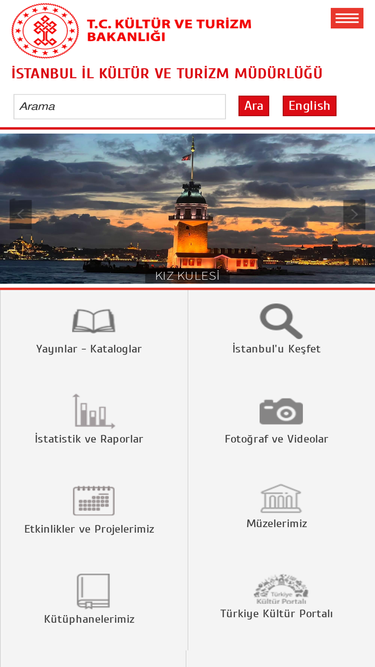
Task: Tap the Ara search button
Action: (253, 106)
